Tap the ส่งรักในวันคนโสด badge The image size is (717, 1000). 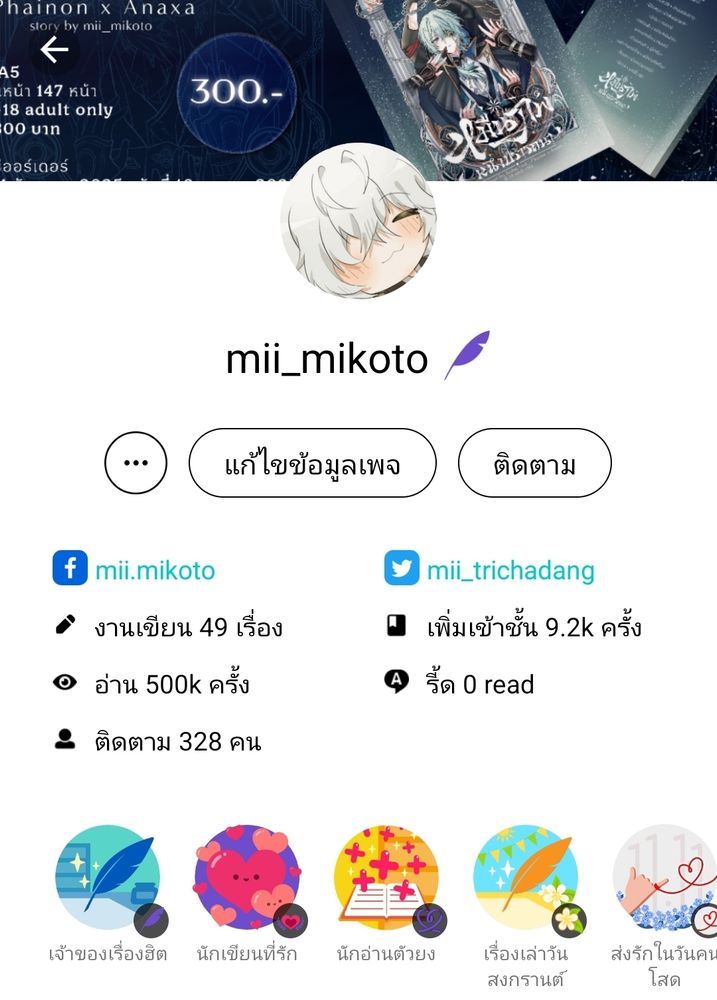pos(664,879)
